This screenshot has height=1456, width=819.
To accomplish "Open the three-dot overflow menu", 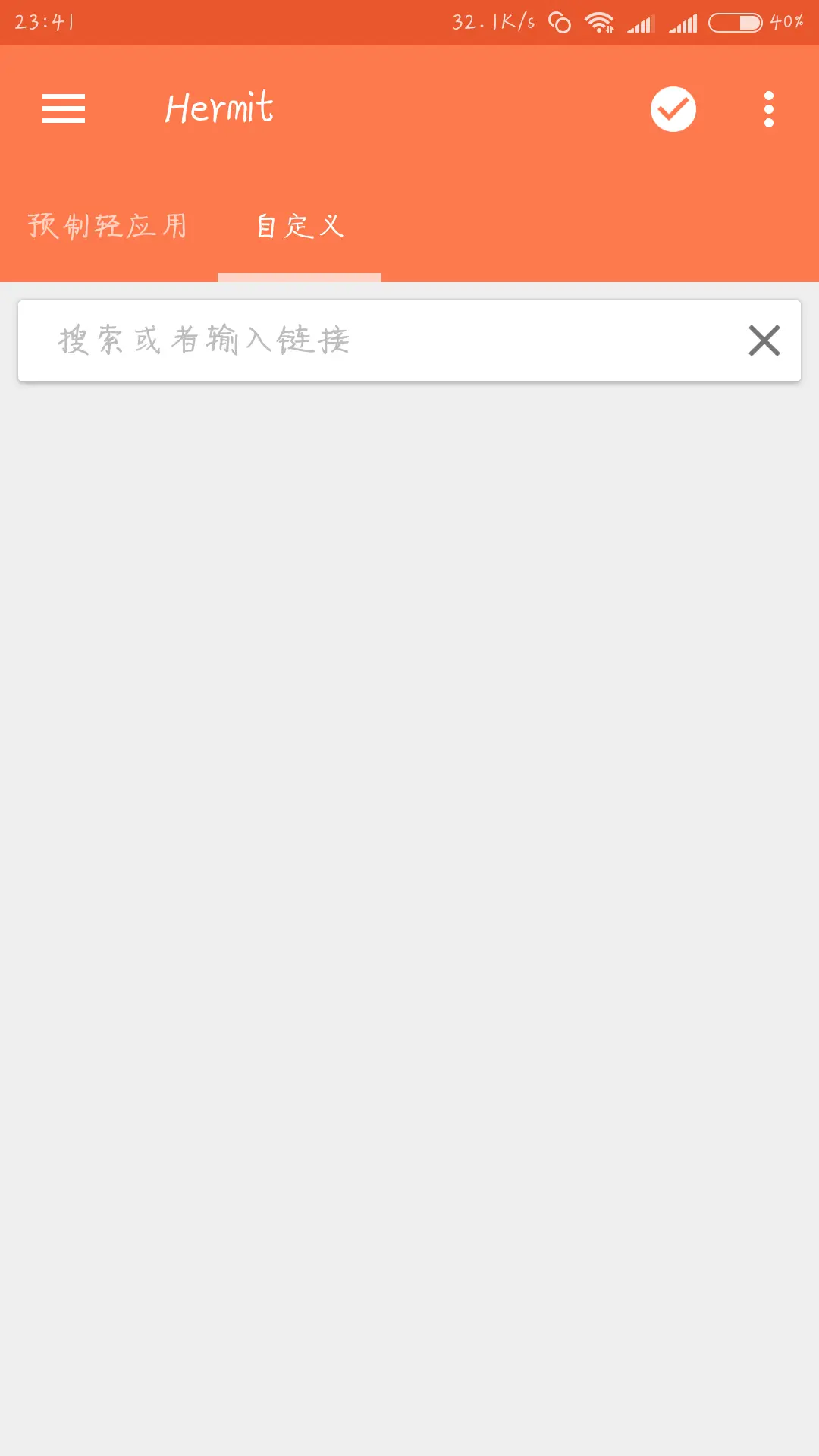I will pyautogui.click(x=769, y=109).
